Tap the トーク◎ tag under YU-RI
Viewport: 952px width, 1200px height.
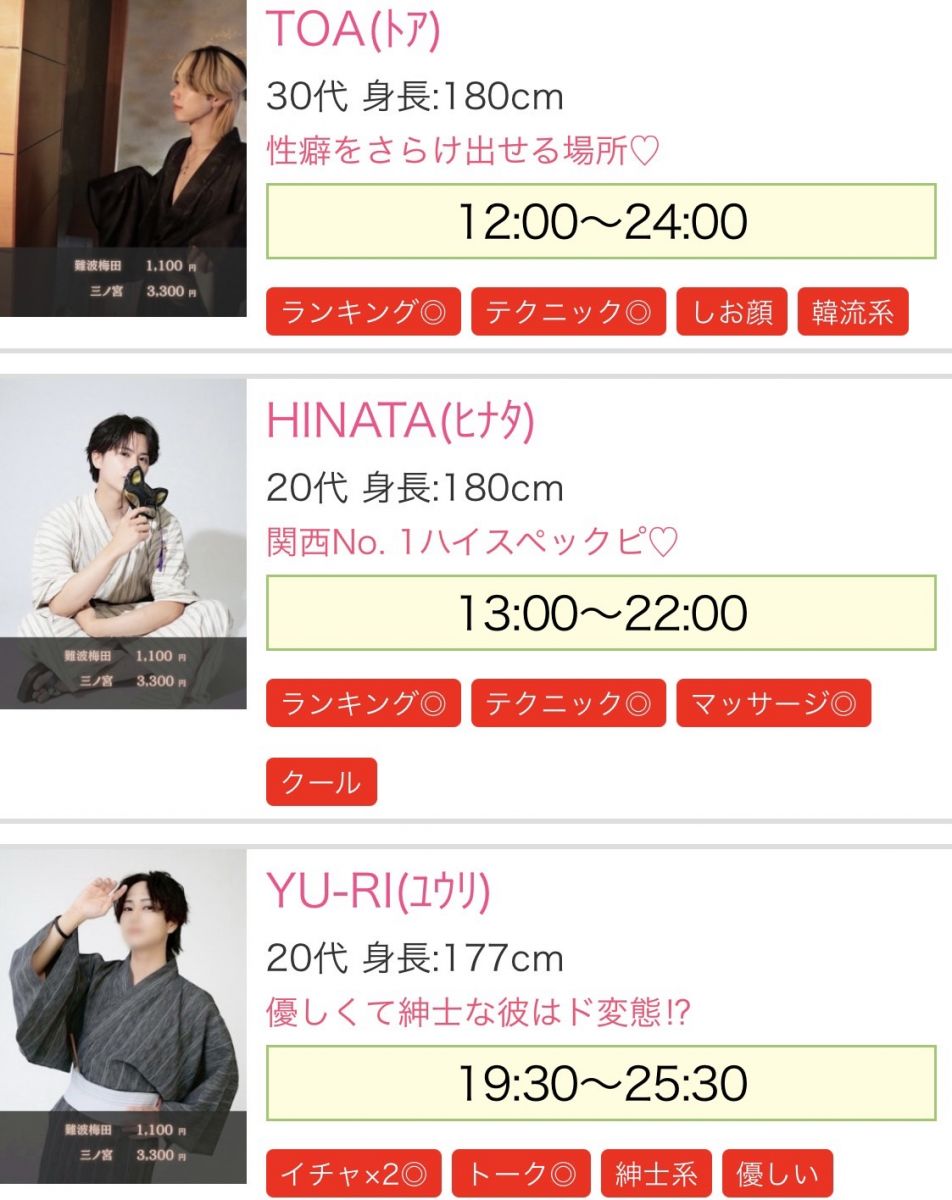click(x=521, y=1173)
